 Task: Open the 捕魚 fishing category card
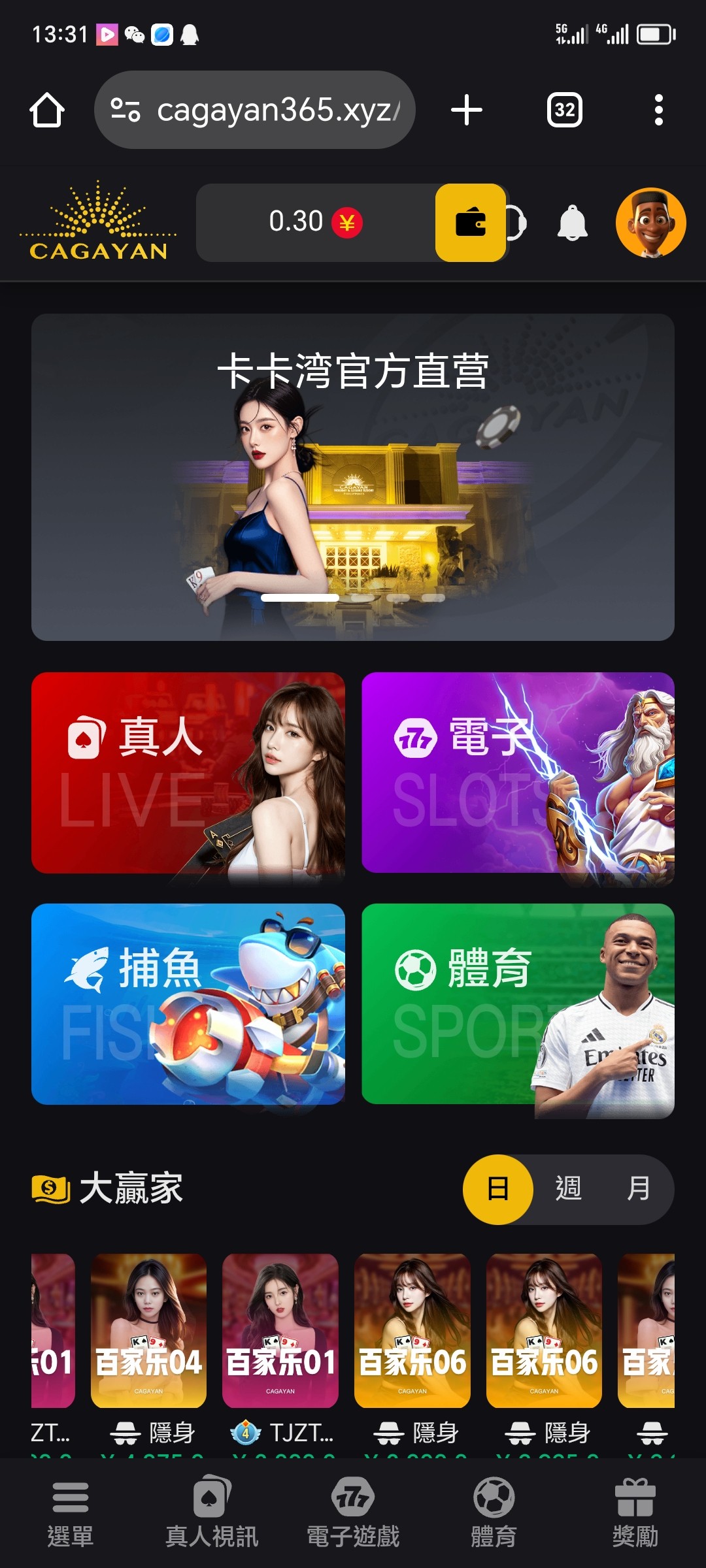188,1004
